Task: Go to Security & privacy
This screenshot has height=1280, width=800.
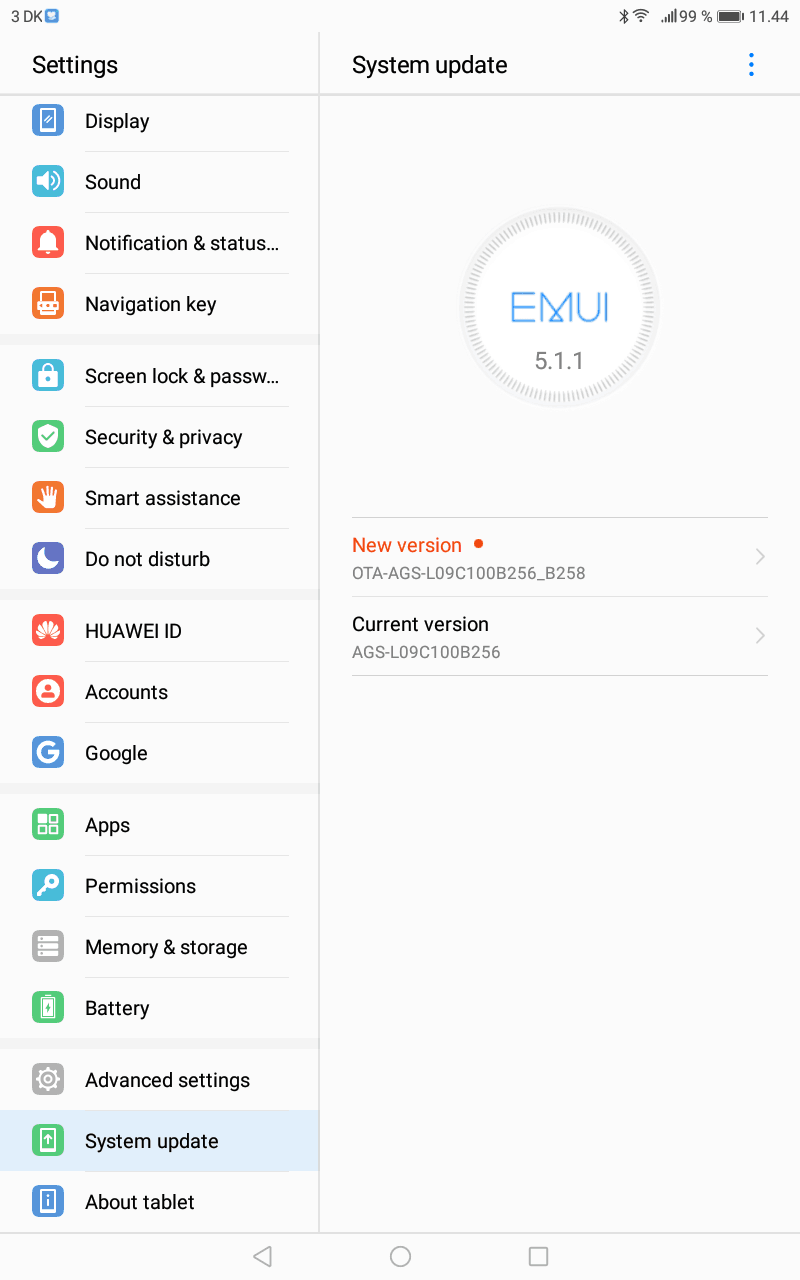Action: 160,437
